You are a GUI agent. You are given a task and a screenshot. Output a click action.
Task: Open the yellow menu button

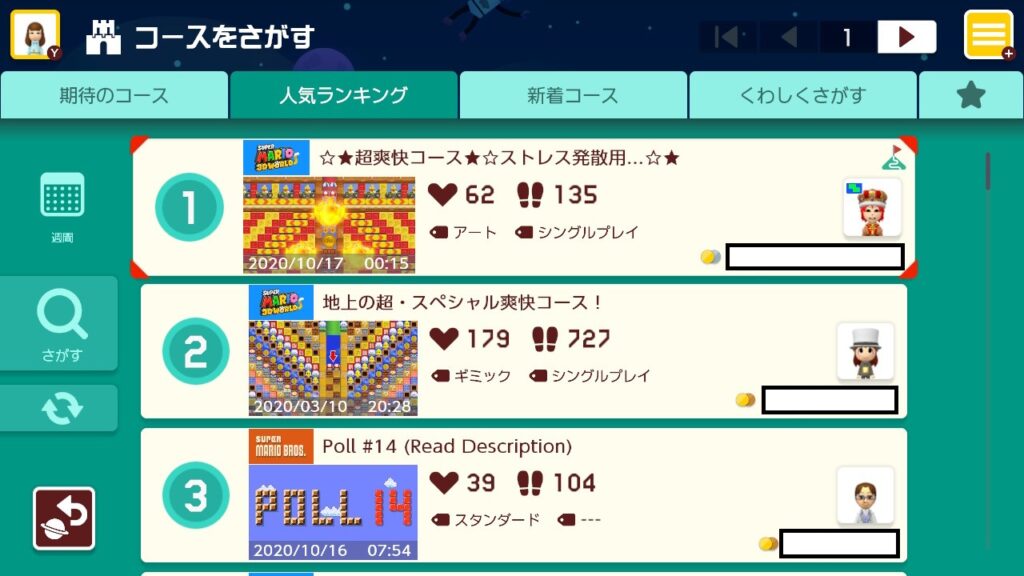pyautogui.click(x=988, y=35)
